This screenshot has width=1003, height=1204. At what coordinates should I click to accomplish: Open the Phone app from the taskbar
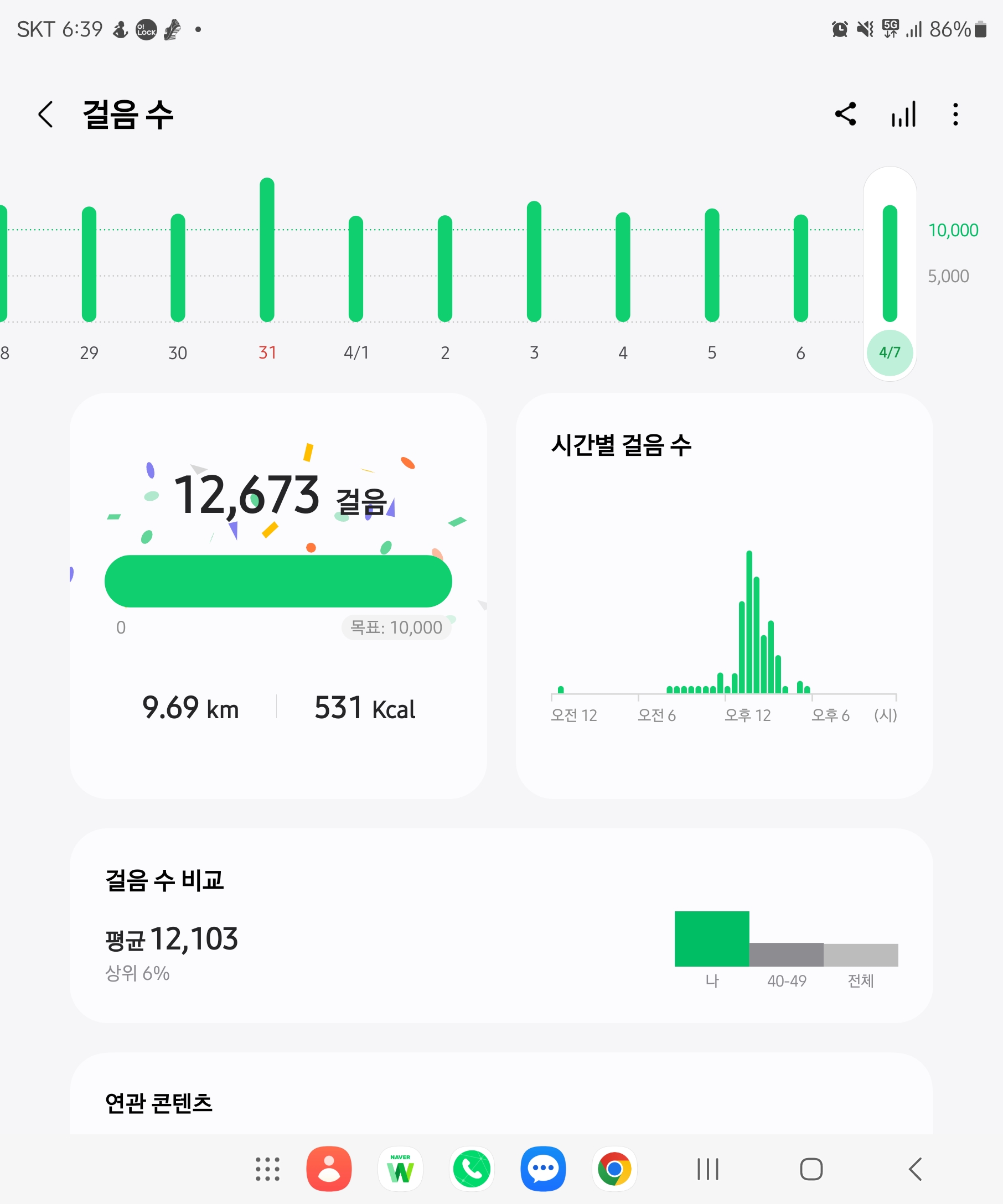[x=472, y=1169]
